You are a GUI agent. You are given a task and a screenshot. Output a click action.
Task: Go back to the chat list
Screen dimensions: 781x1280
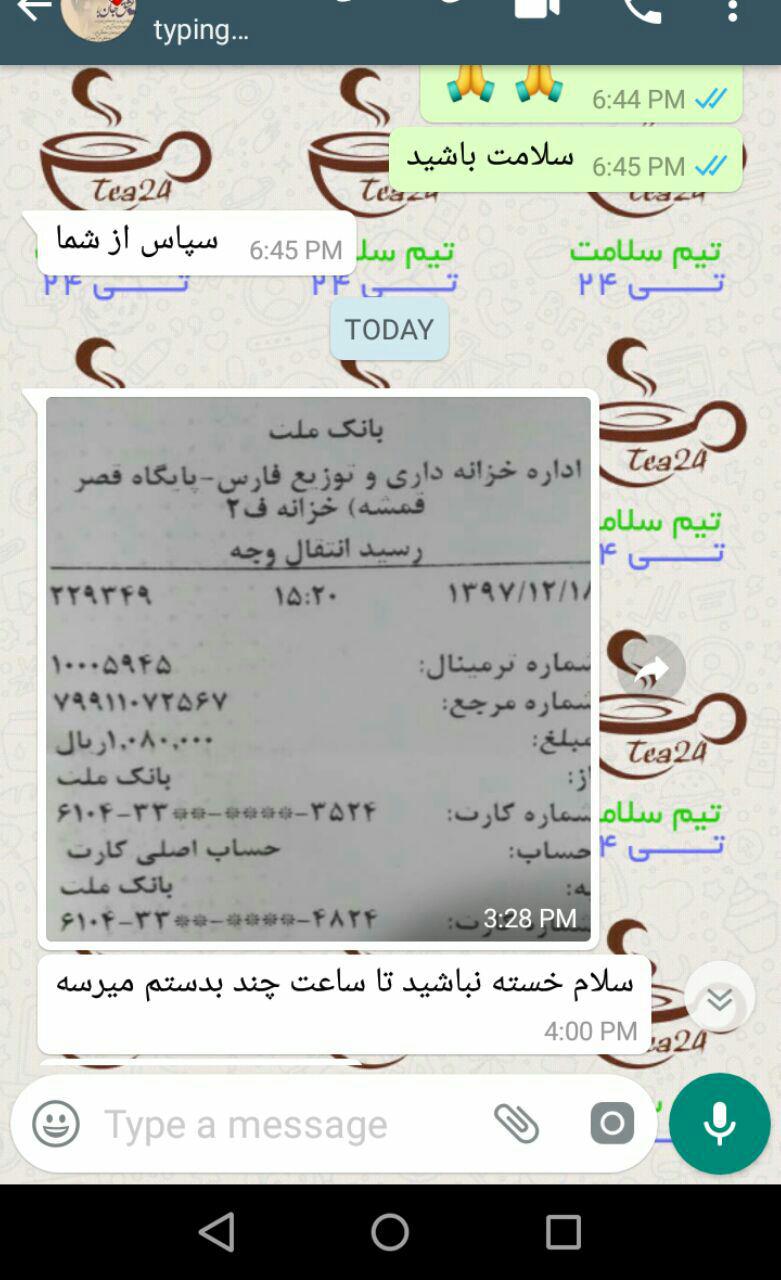32,10
